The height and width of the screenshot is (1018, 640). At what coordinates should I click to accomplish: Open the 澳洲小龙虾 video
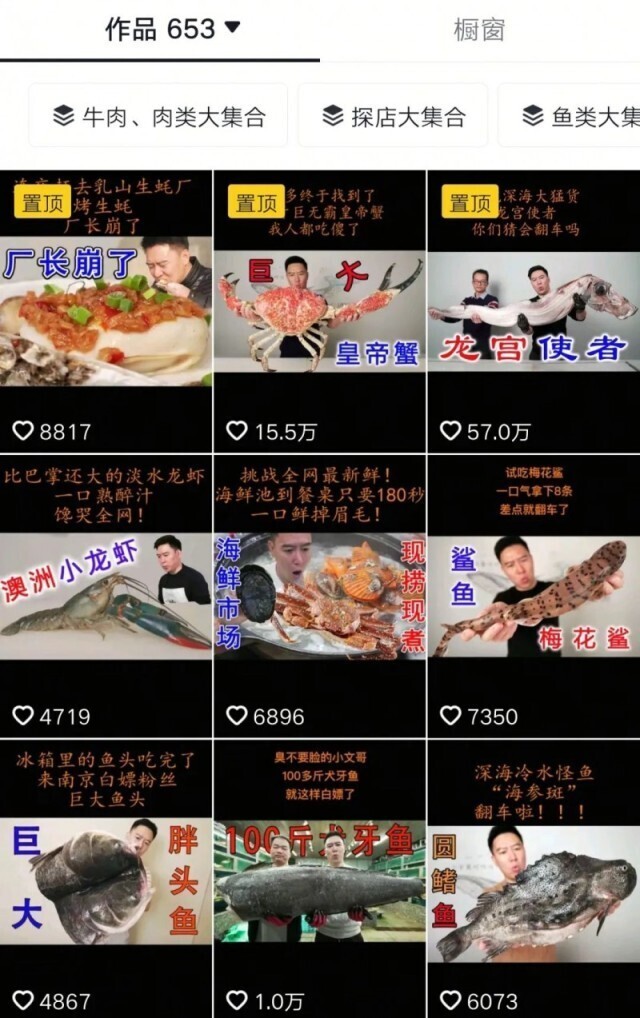pyautogui.click(x=106, y=596)
